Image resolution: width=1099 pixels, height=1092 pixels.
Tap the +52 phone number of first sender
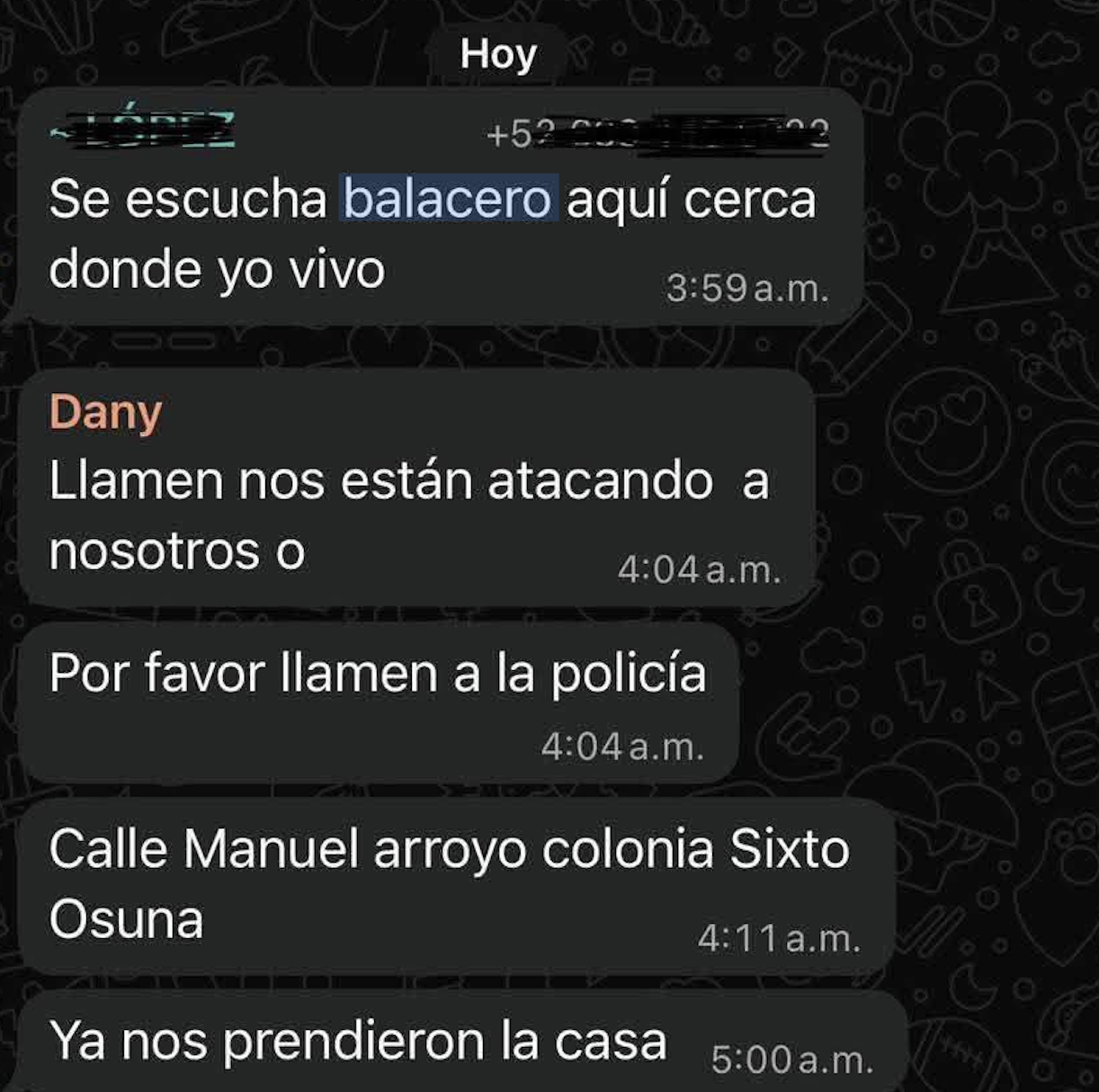pos(656,133)
